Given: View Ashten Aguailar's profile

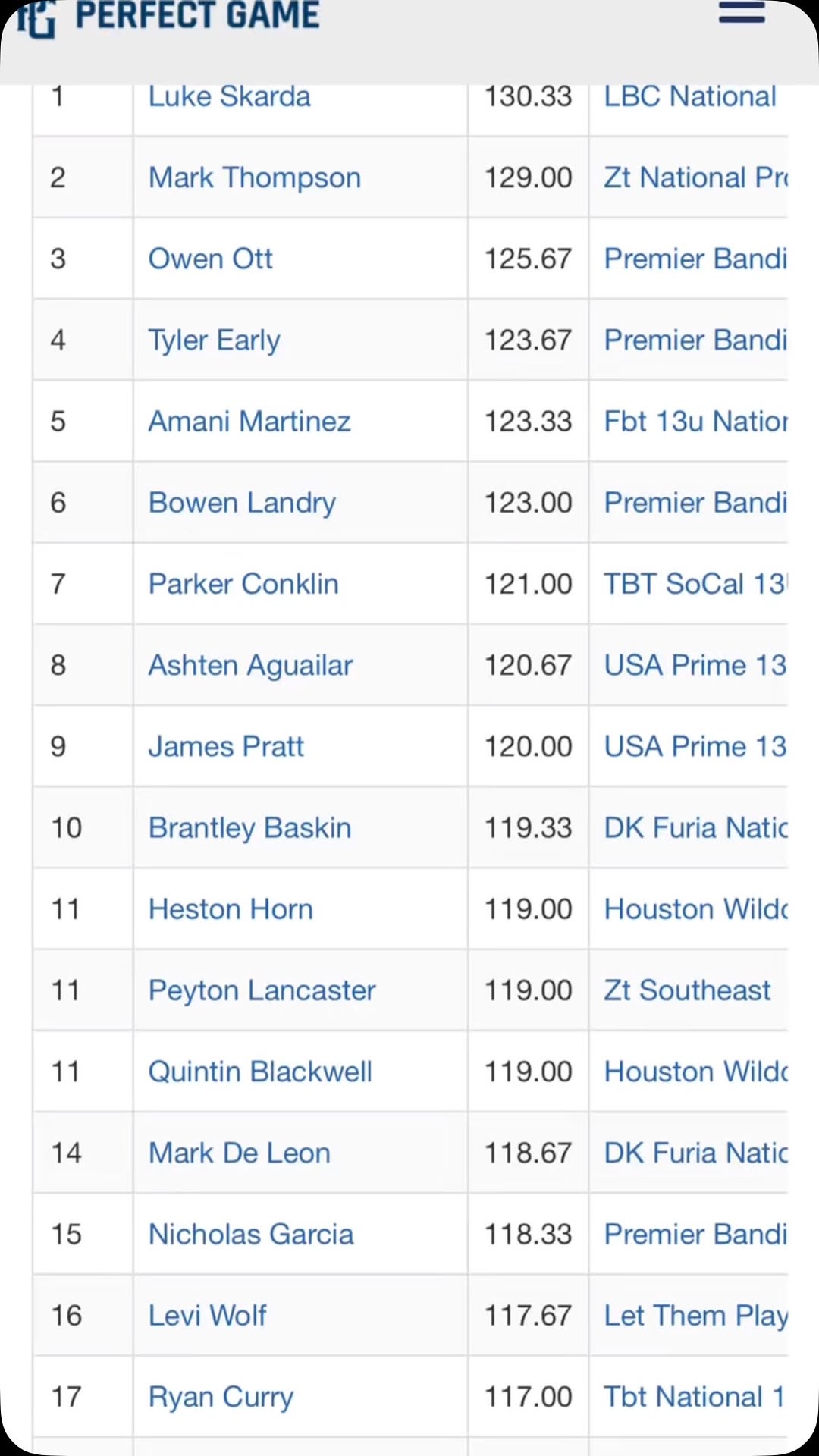Looking at the screenshot, I should pos(250,666).
